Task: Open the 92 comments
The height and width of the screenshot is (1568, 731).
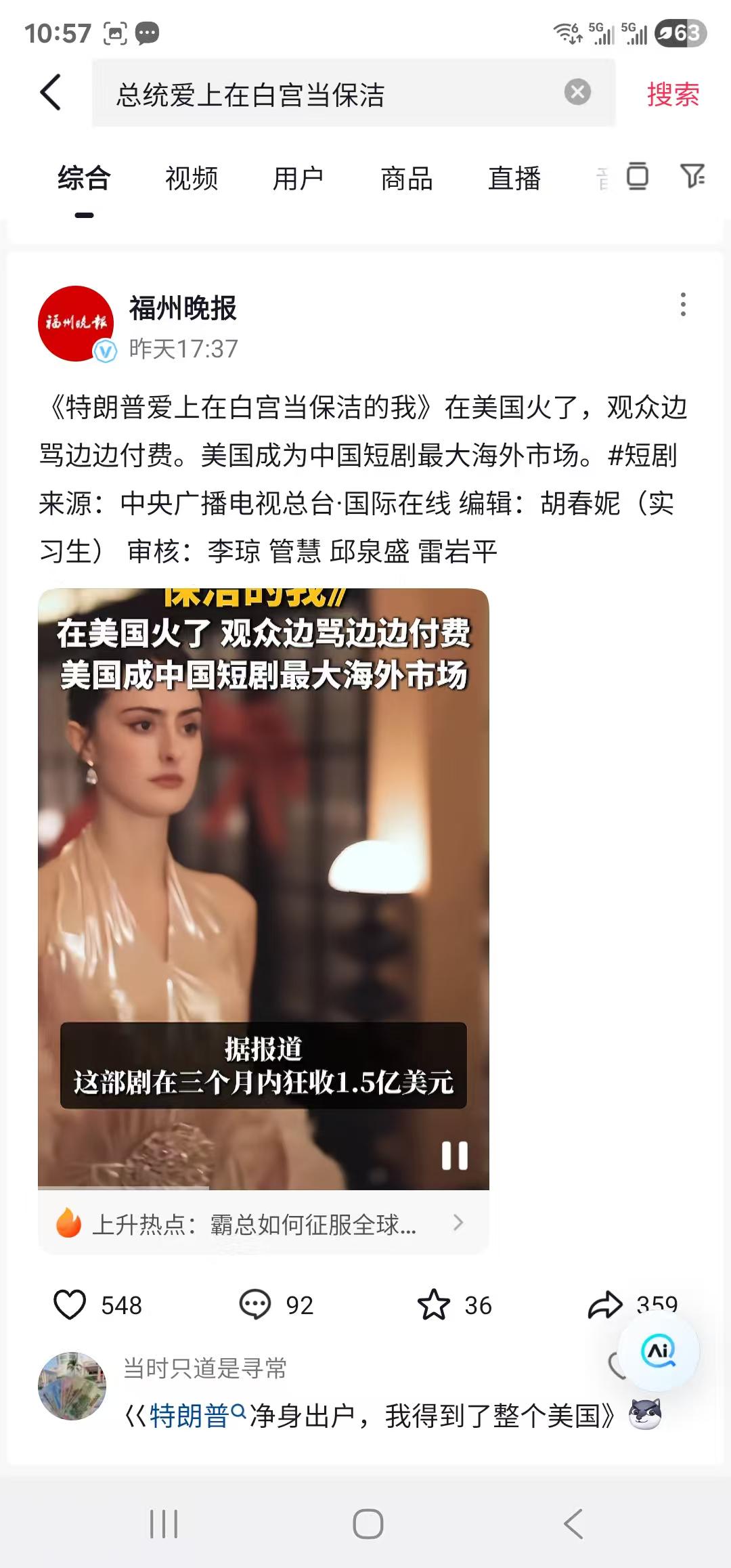Action: click(x=254, y=1305)
